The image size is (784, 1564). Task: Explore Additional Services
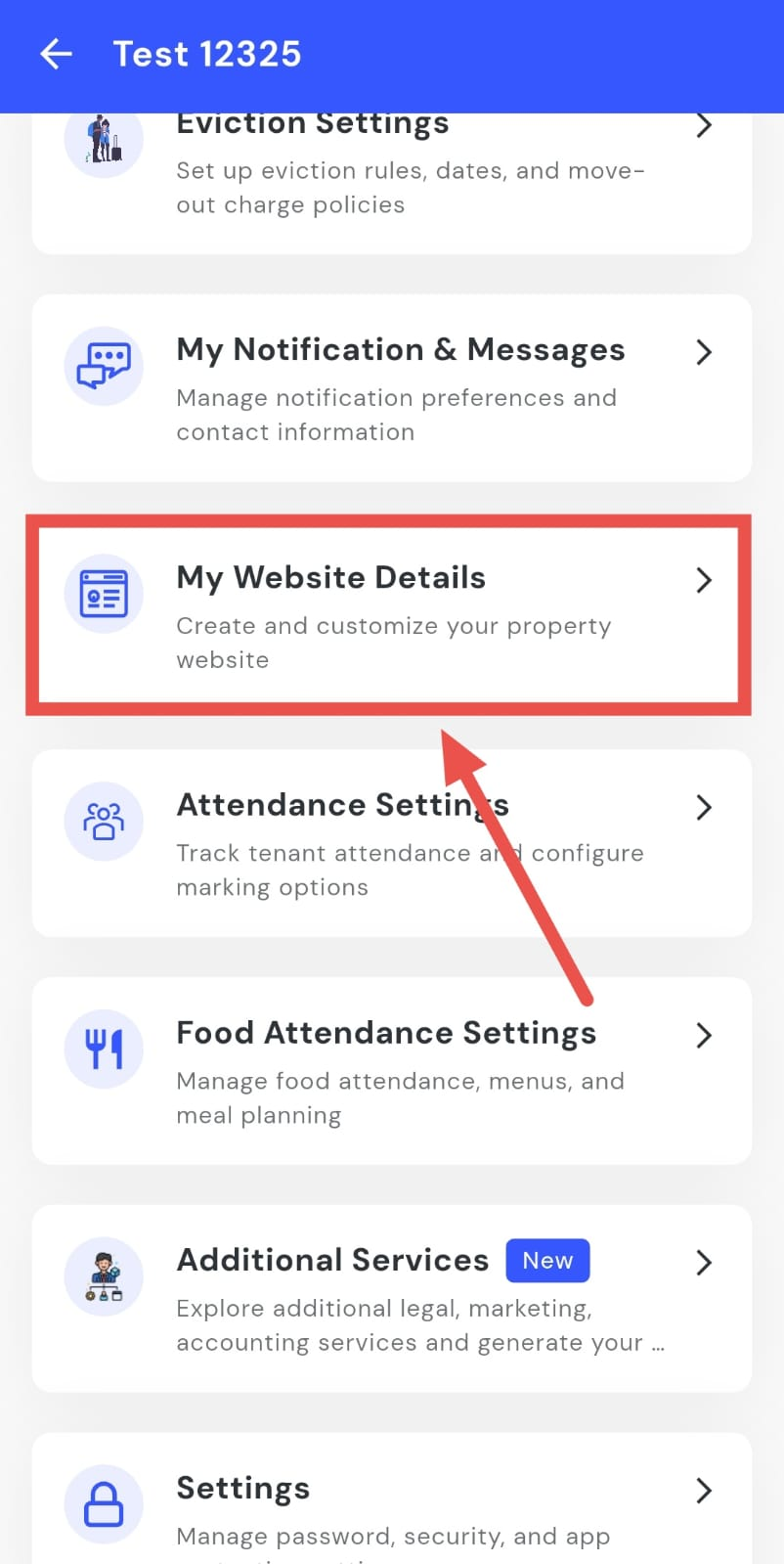391,1298
